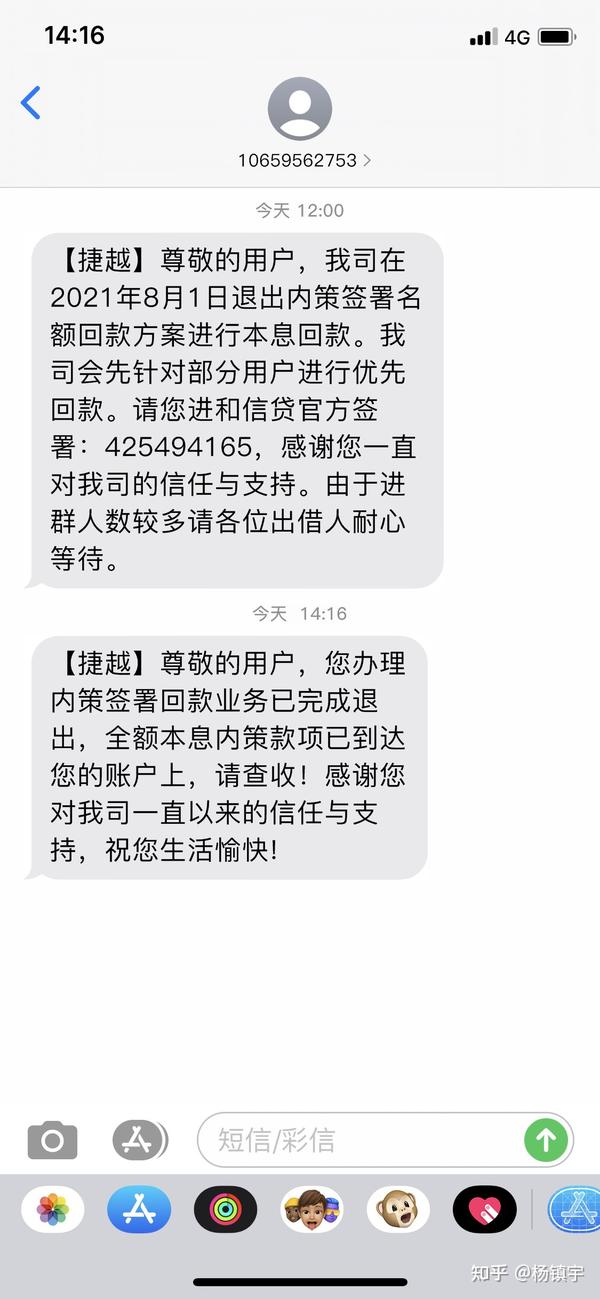Send the message with green arrow

coord(546,1140)
